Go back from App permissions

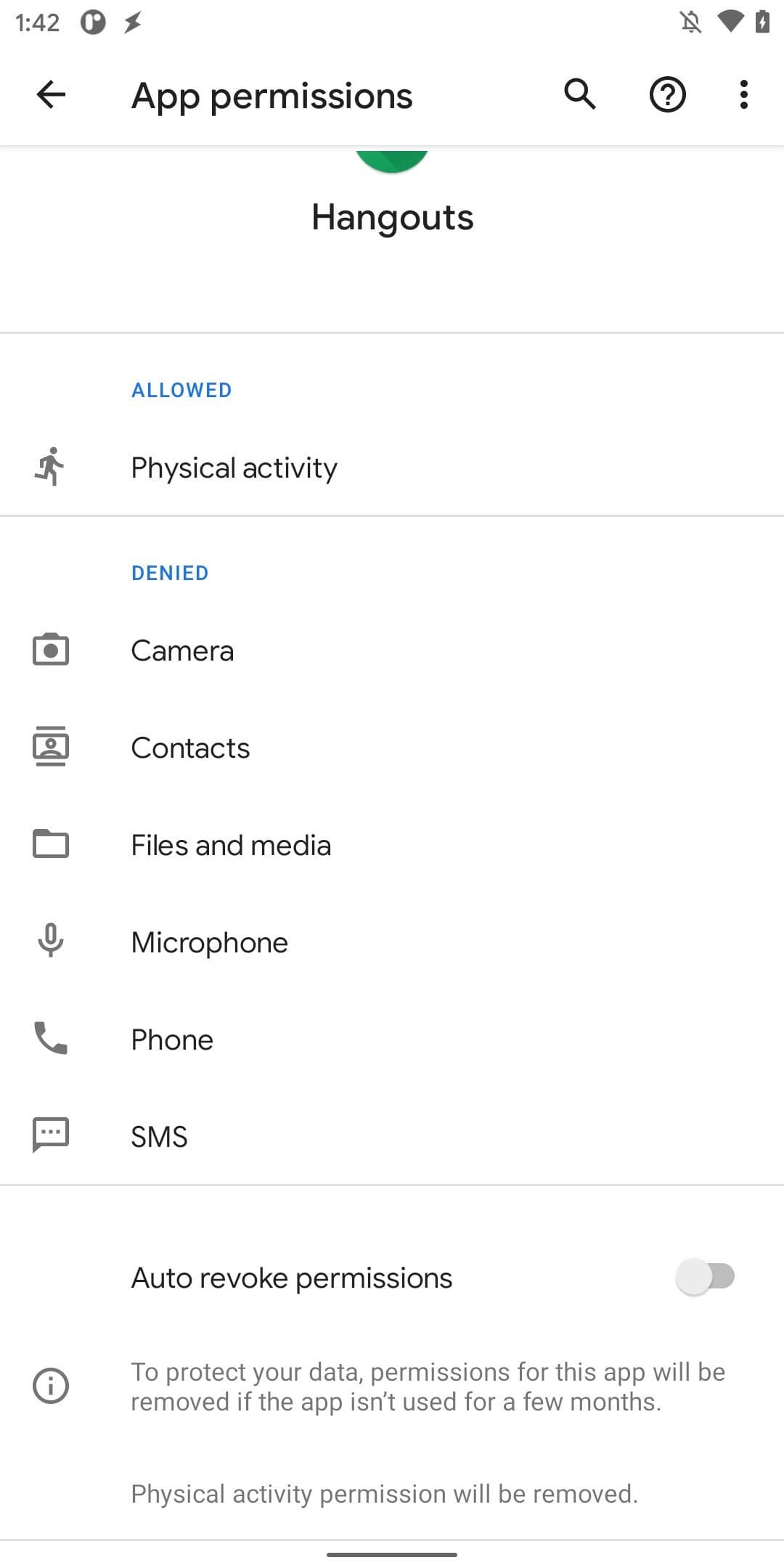51,94
